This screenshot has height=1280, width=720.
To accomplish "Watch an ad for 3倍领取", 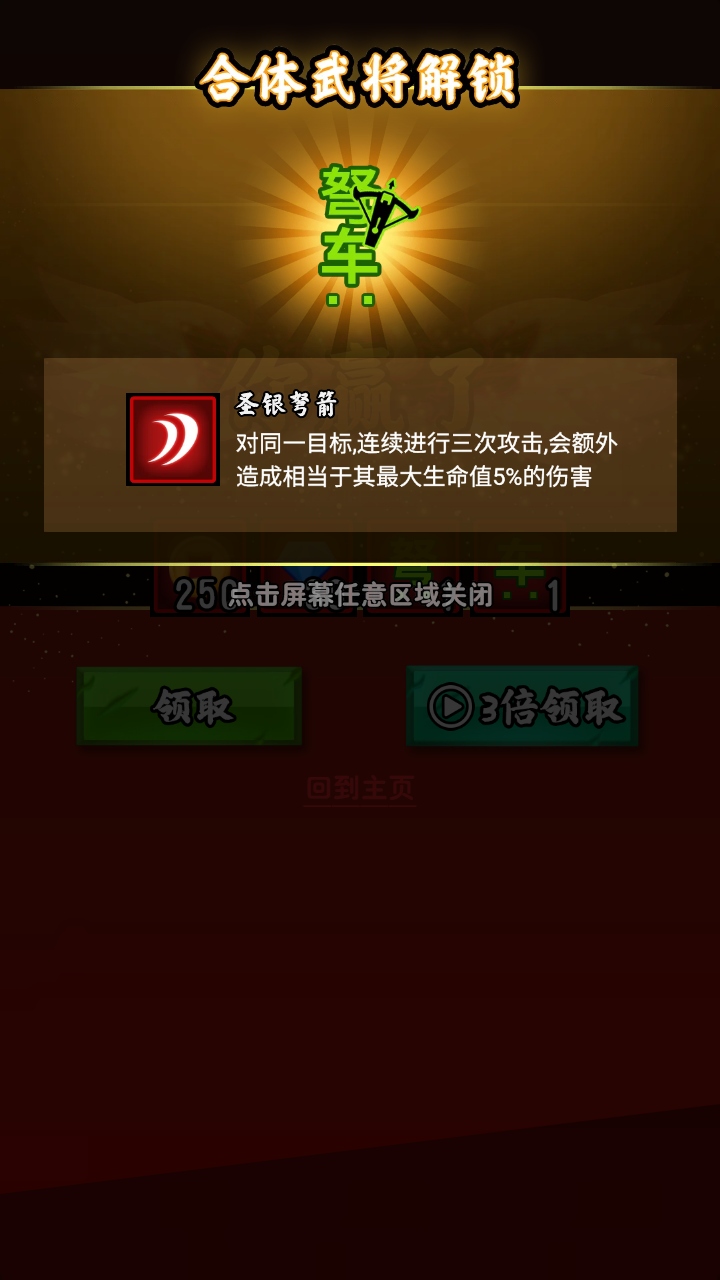I will point(523,706).
